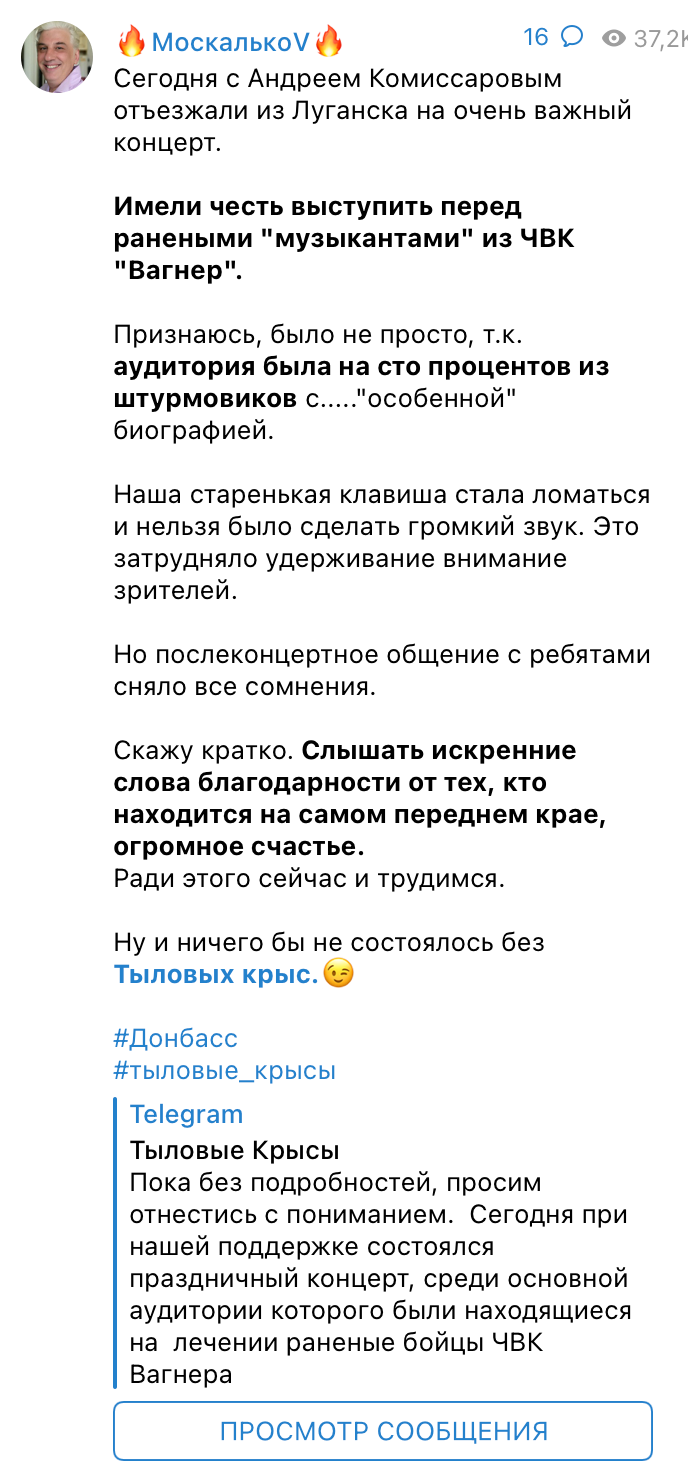Open the Тыловые Крысы Telegram preview card

(380, 1246)
